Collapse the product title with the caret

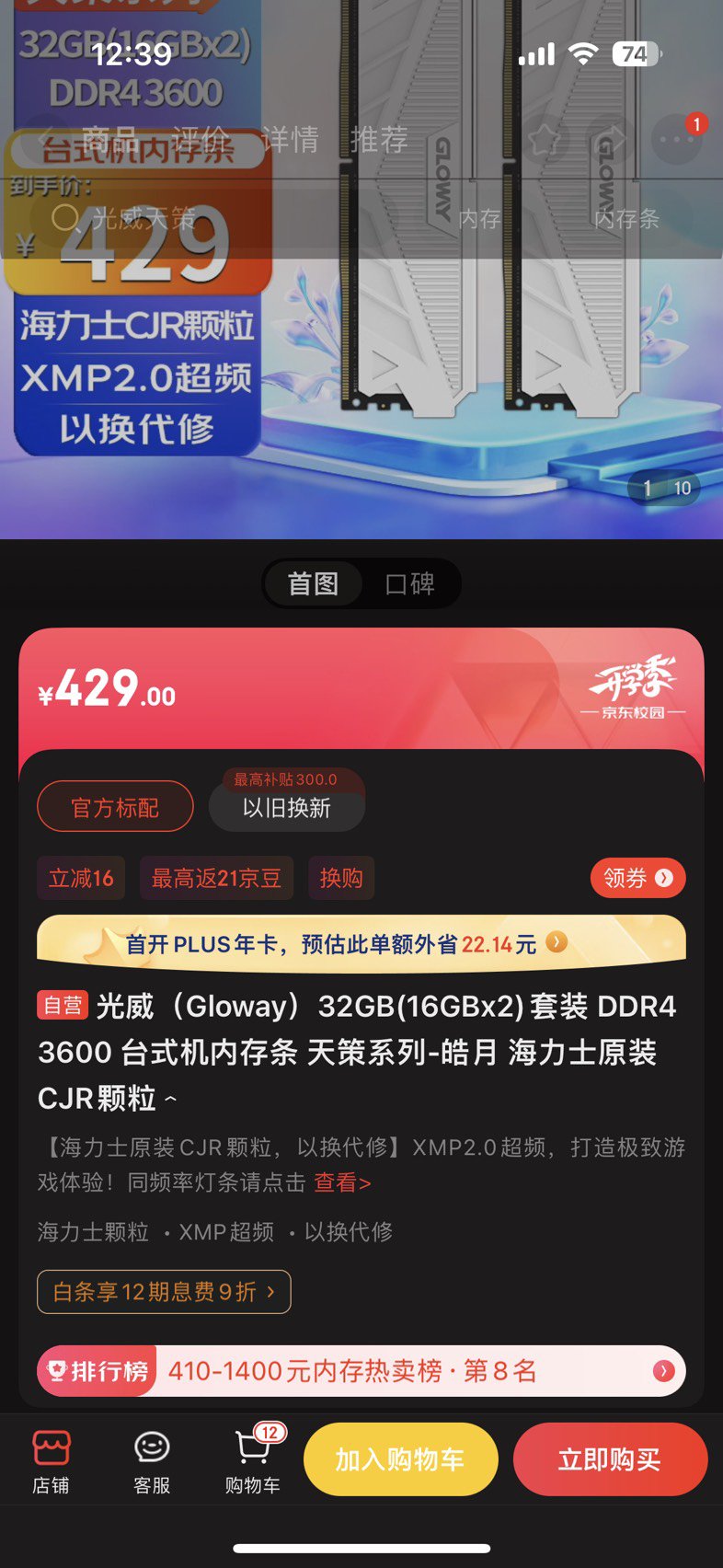tap(170, 1098)
